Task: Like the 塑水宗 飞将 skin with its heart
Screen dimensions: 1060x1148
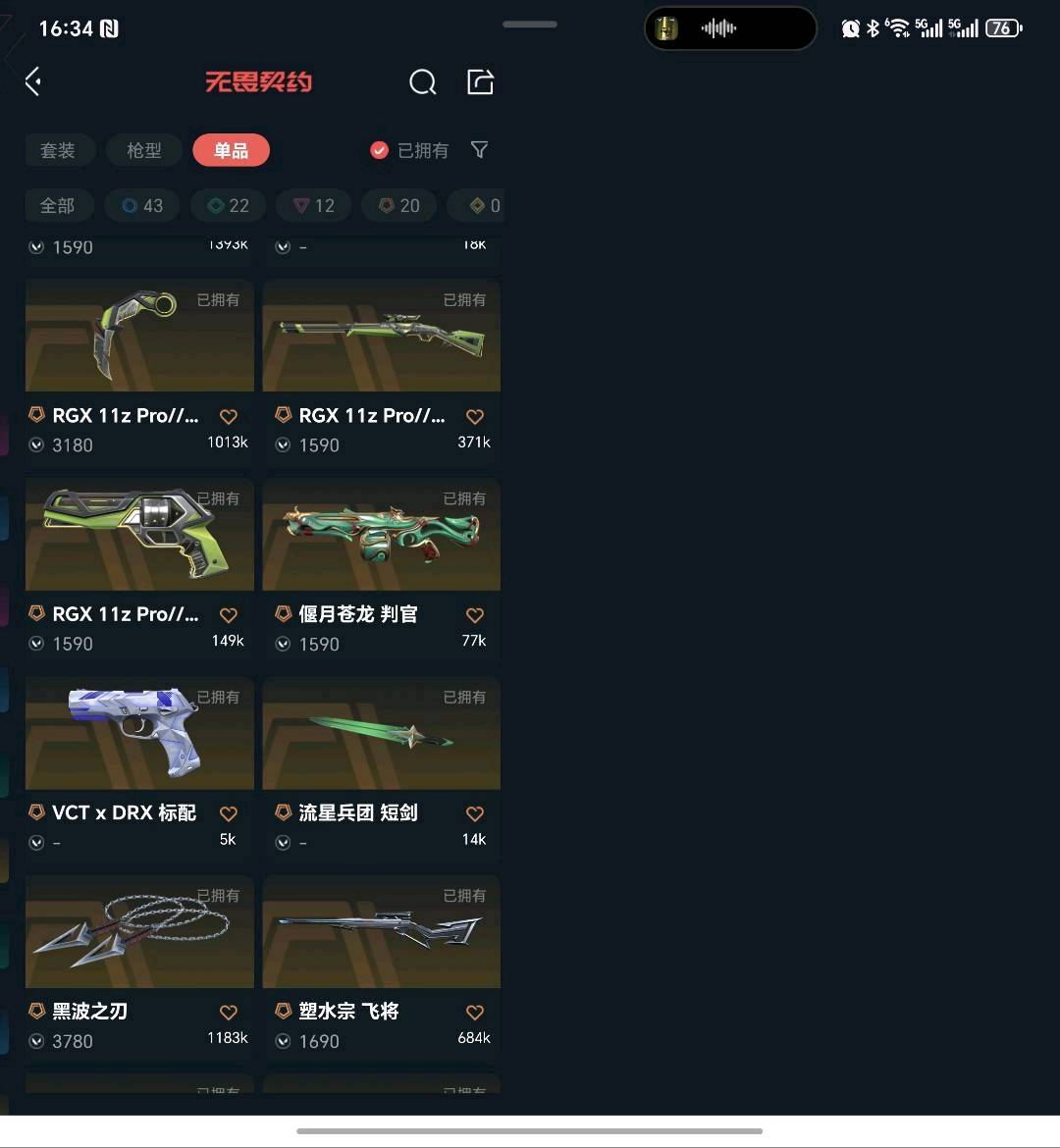Action: tap(475, 1012)
